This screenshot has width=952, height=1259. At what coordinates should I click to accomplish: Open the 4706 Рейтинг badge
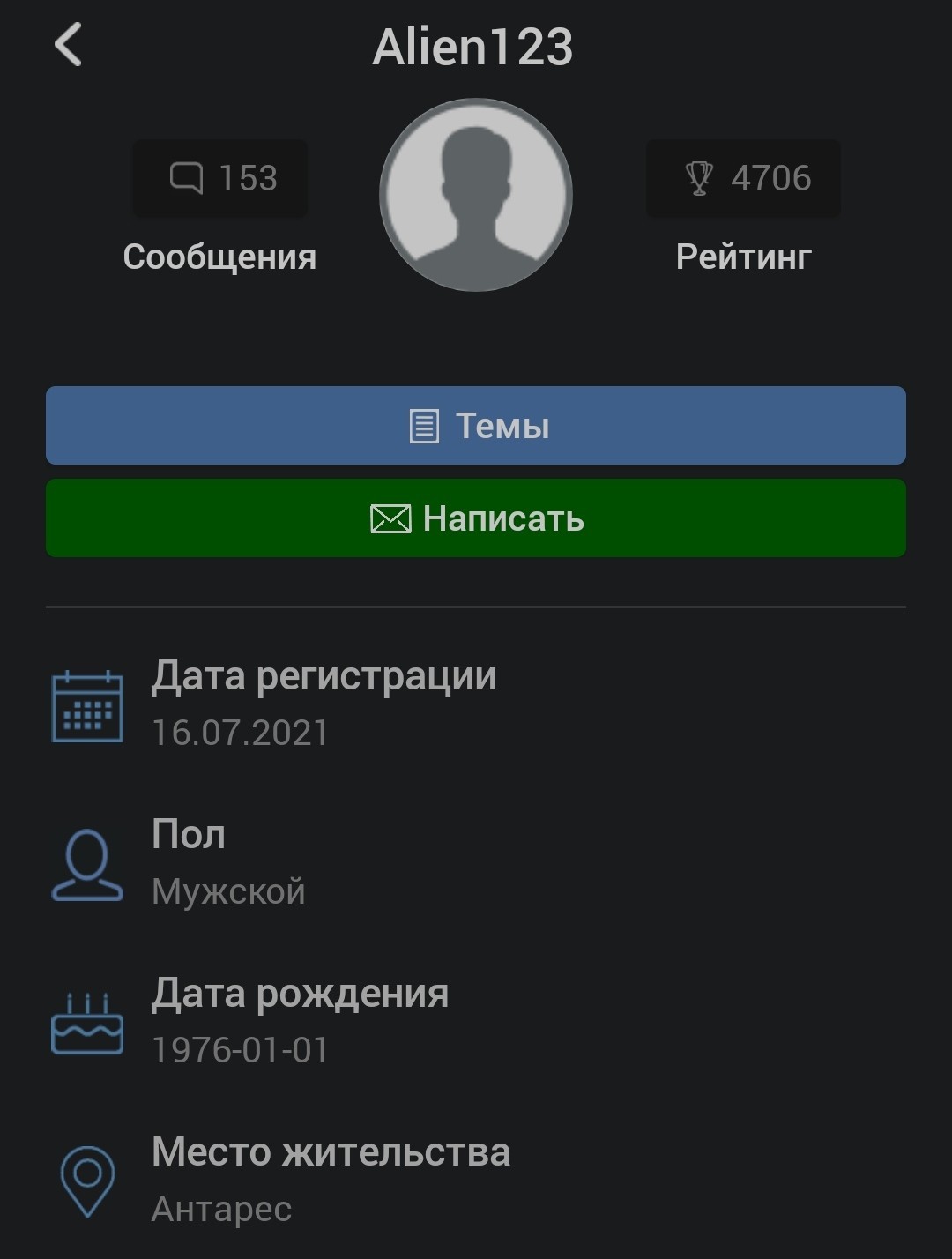(743, 178)
